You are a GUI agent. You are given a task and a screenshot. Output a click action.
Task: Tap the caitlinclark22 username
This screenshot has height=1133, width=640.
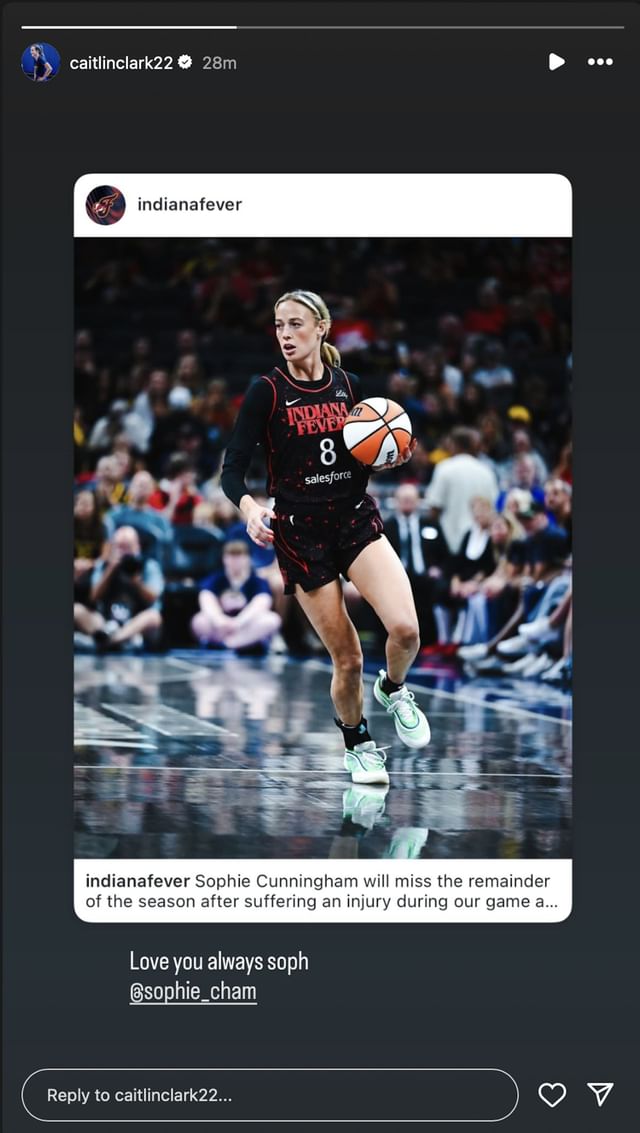121,62
